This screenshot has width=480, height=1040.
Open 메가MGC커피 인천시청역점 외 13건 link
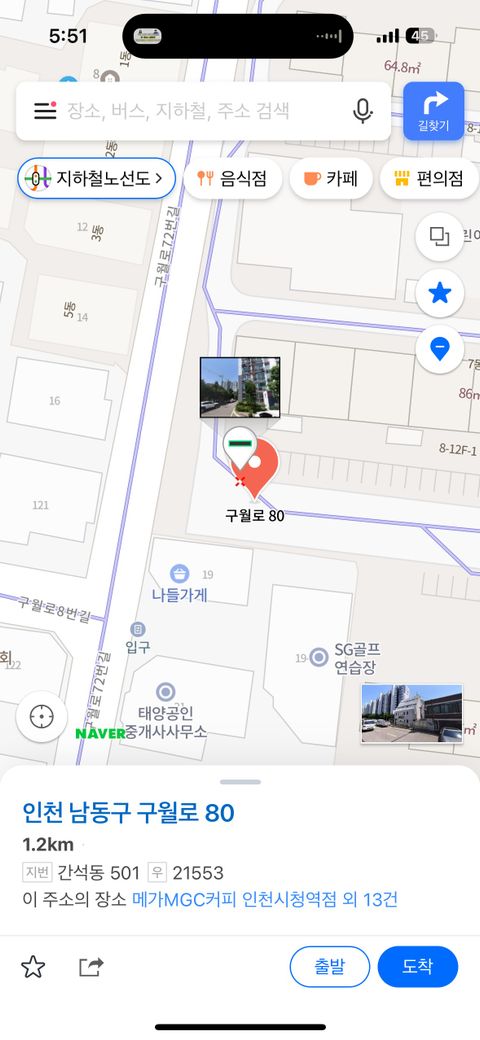(265, 899)
